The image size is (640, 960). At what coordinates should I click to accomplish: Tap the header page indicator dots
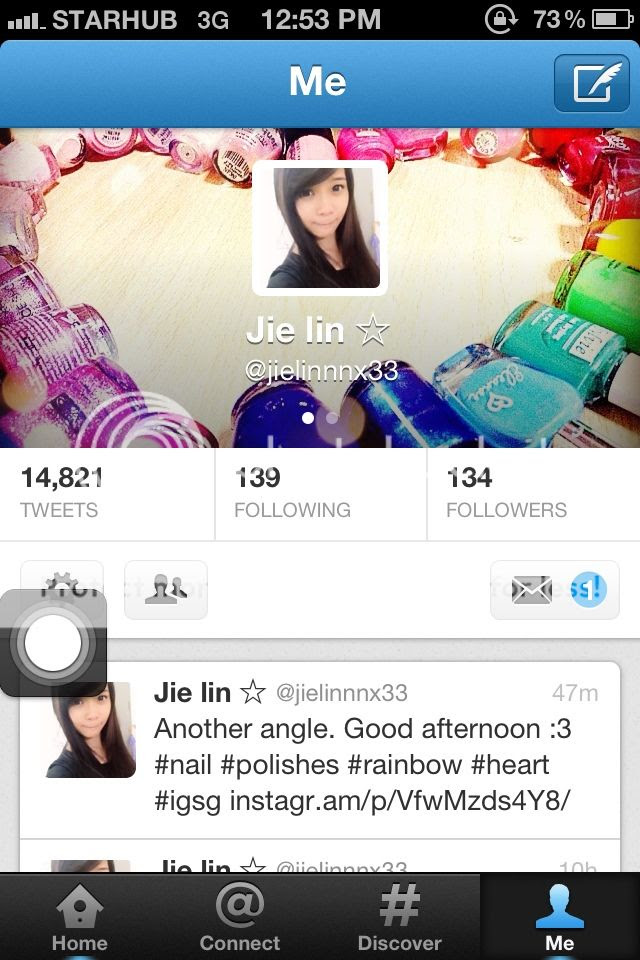pyautogui.click(x=320, y=418)
